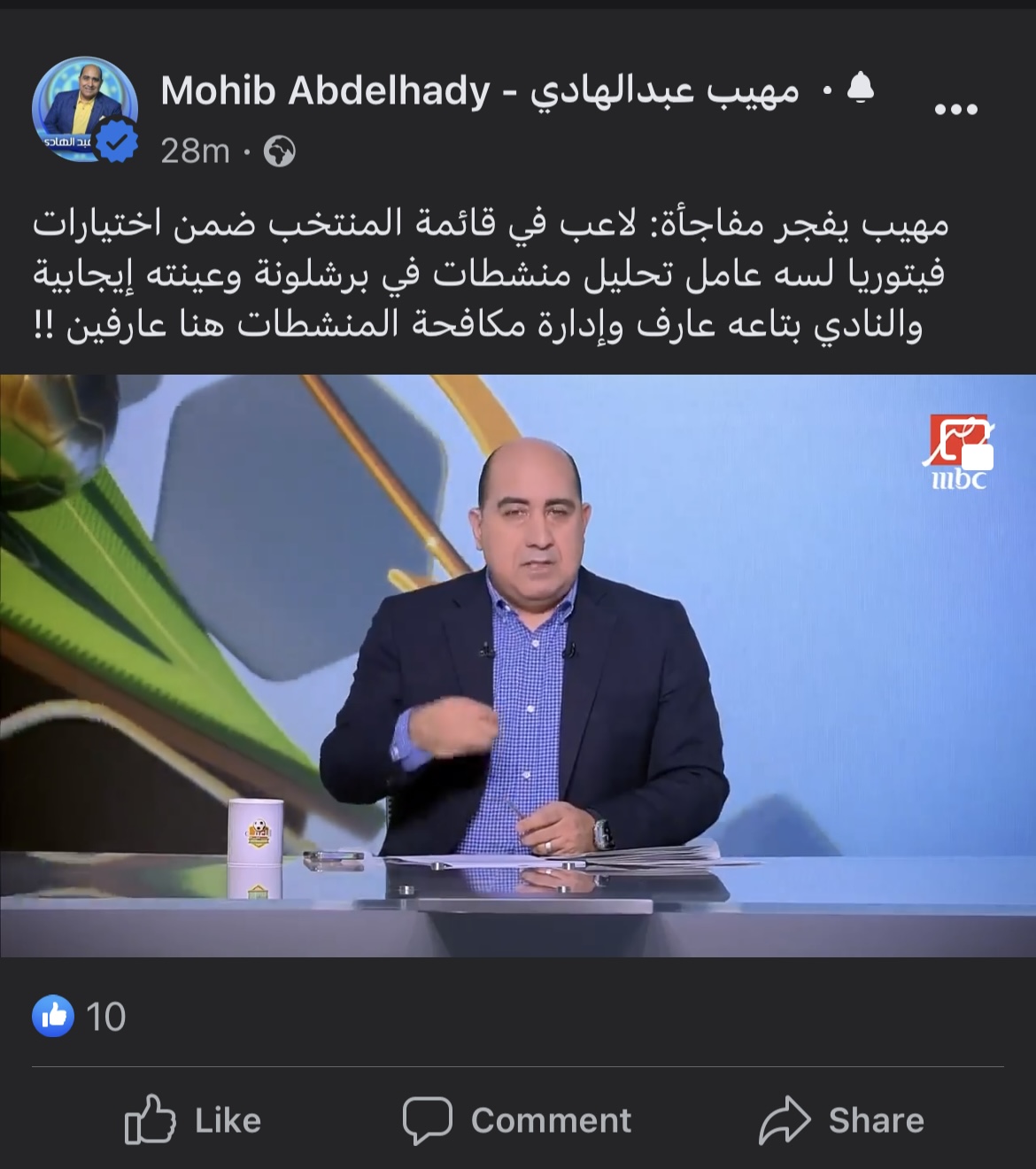Image resolution: width=1036 pixels, height=1169 pixels.
Task: View the 10 reactions on the post
Action: pos(80,1017)
